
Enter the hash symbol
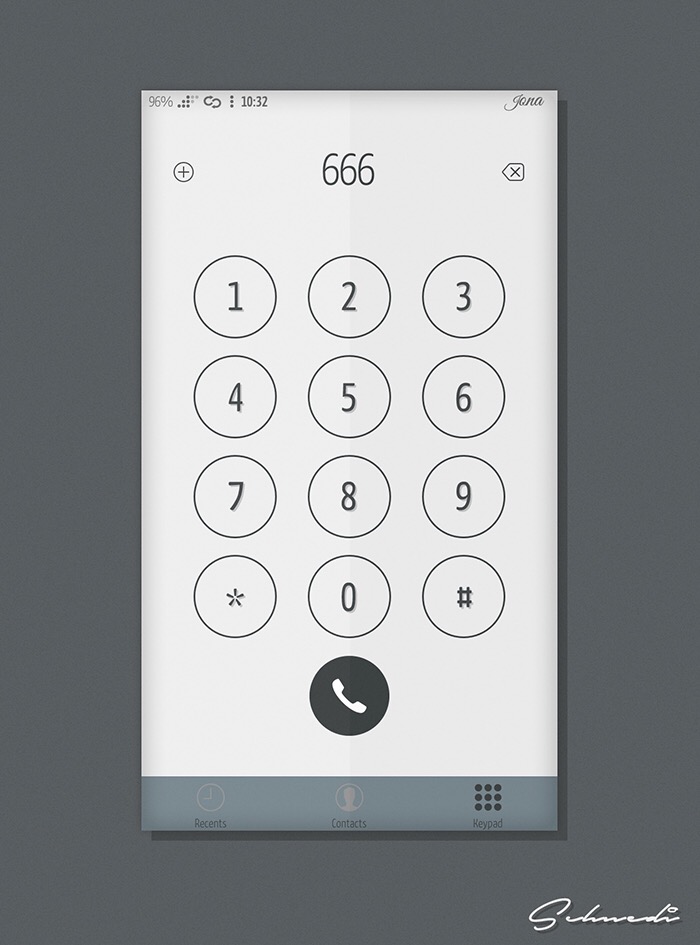pos(463,597)
